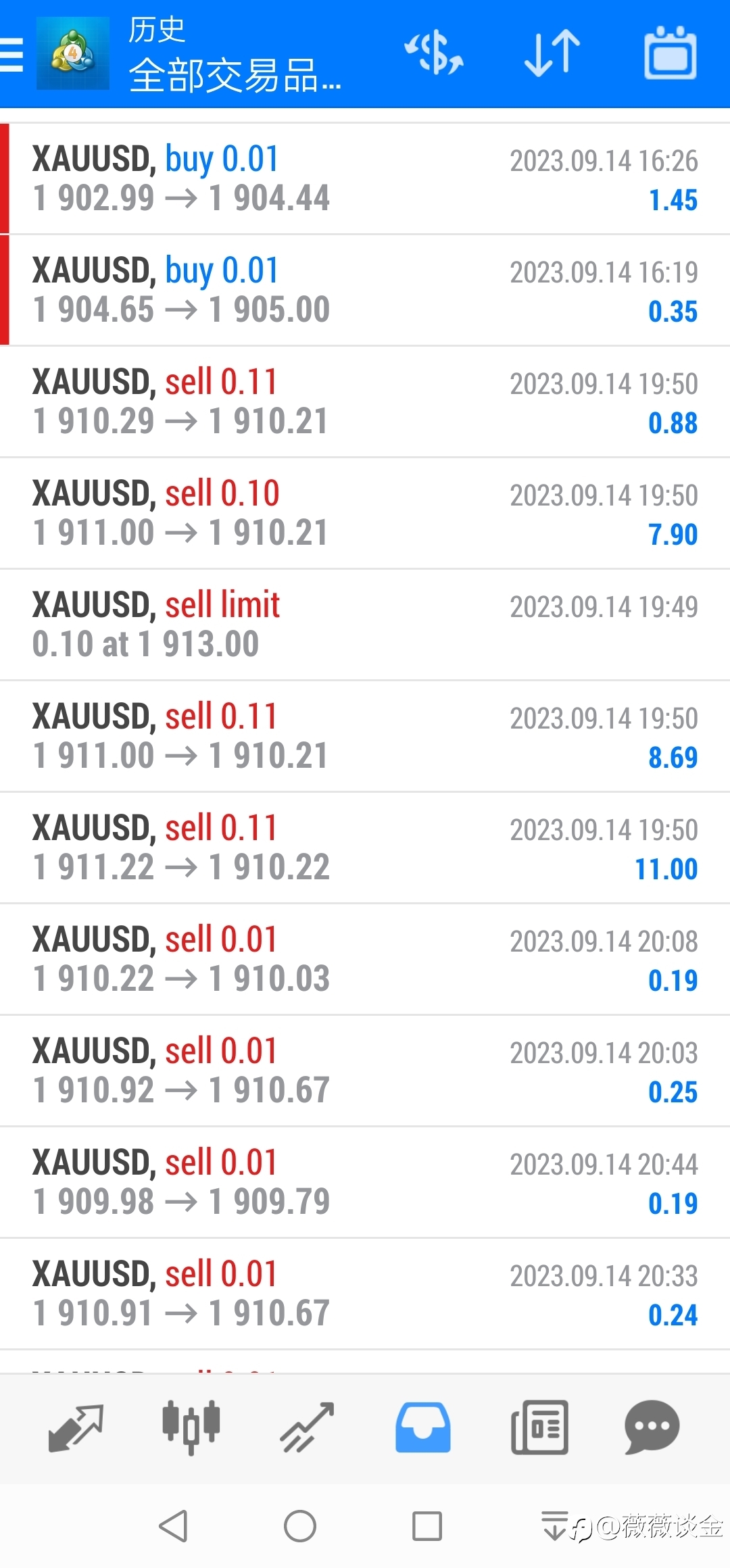
Task: Open the sell 0.10 trade with profit 7.90
Action: [x=365, y=514]
